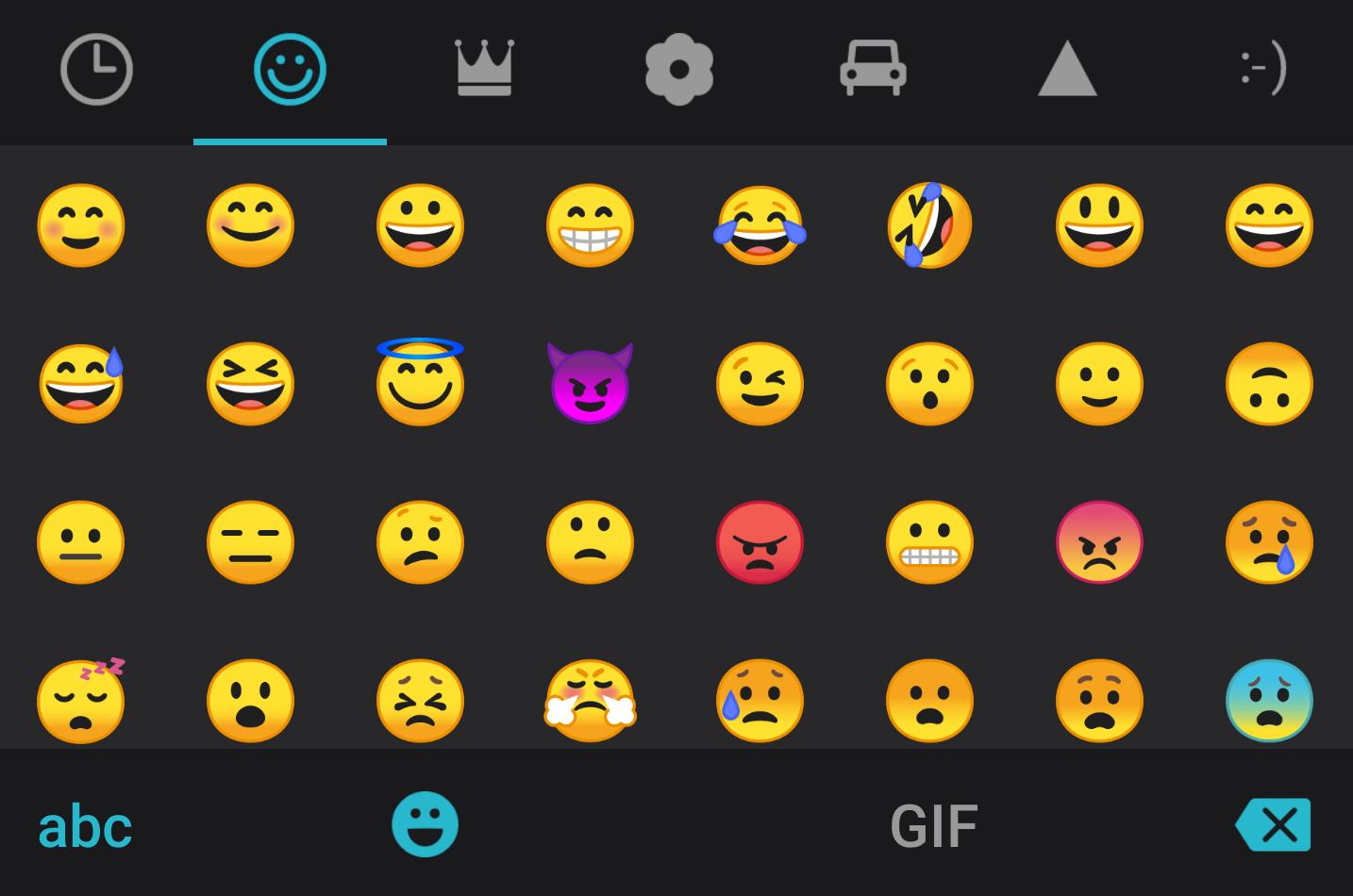Image resolution: width=1353 pixels, height=896 pixels.
Task: Switch to the flower nature category
Action: 678,69
